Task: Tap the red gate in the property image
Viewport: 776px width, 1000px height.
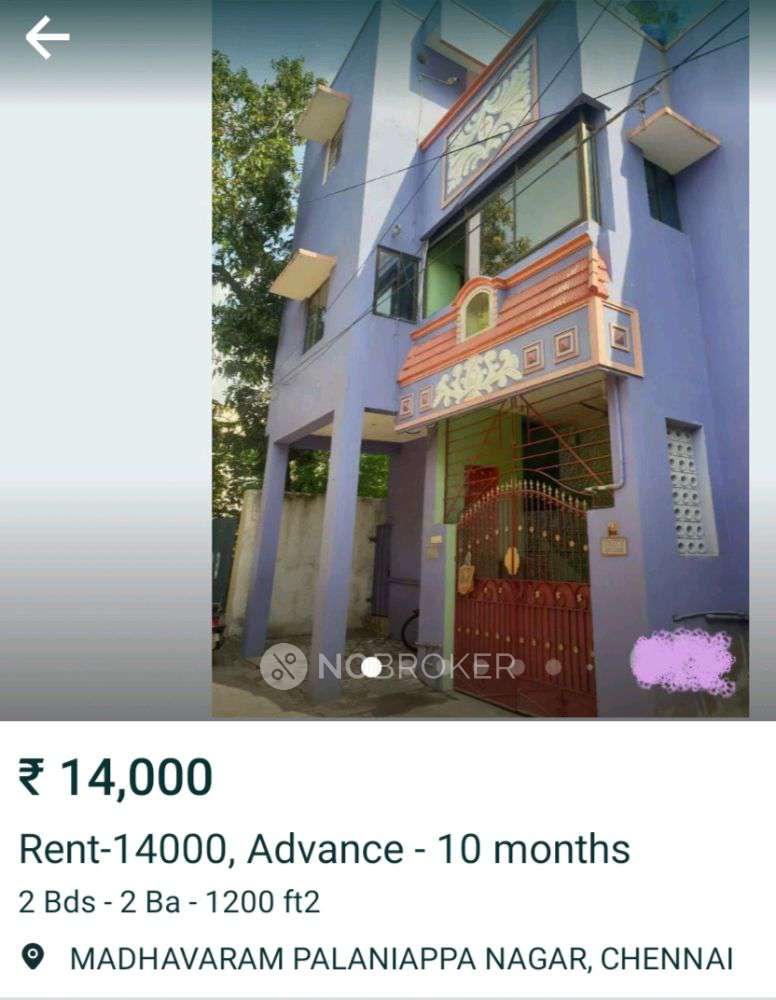Action: (520, 560)
